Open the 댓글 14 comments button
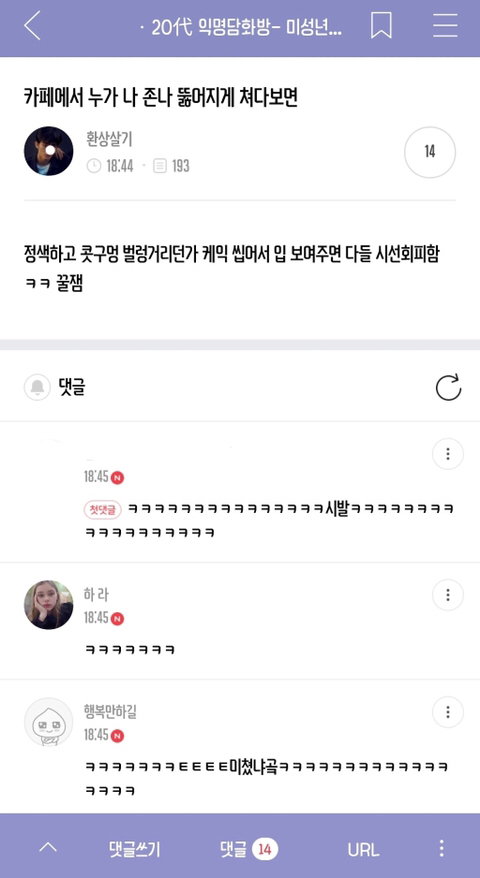Image resolution: width=480 pixels, height=878 pixels. click(249, 849)
